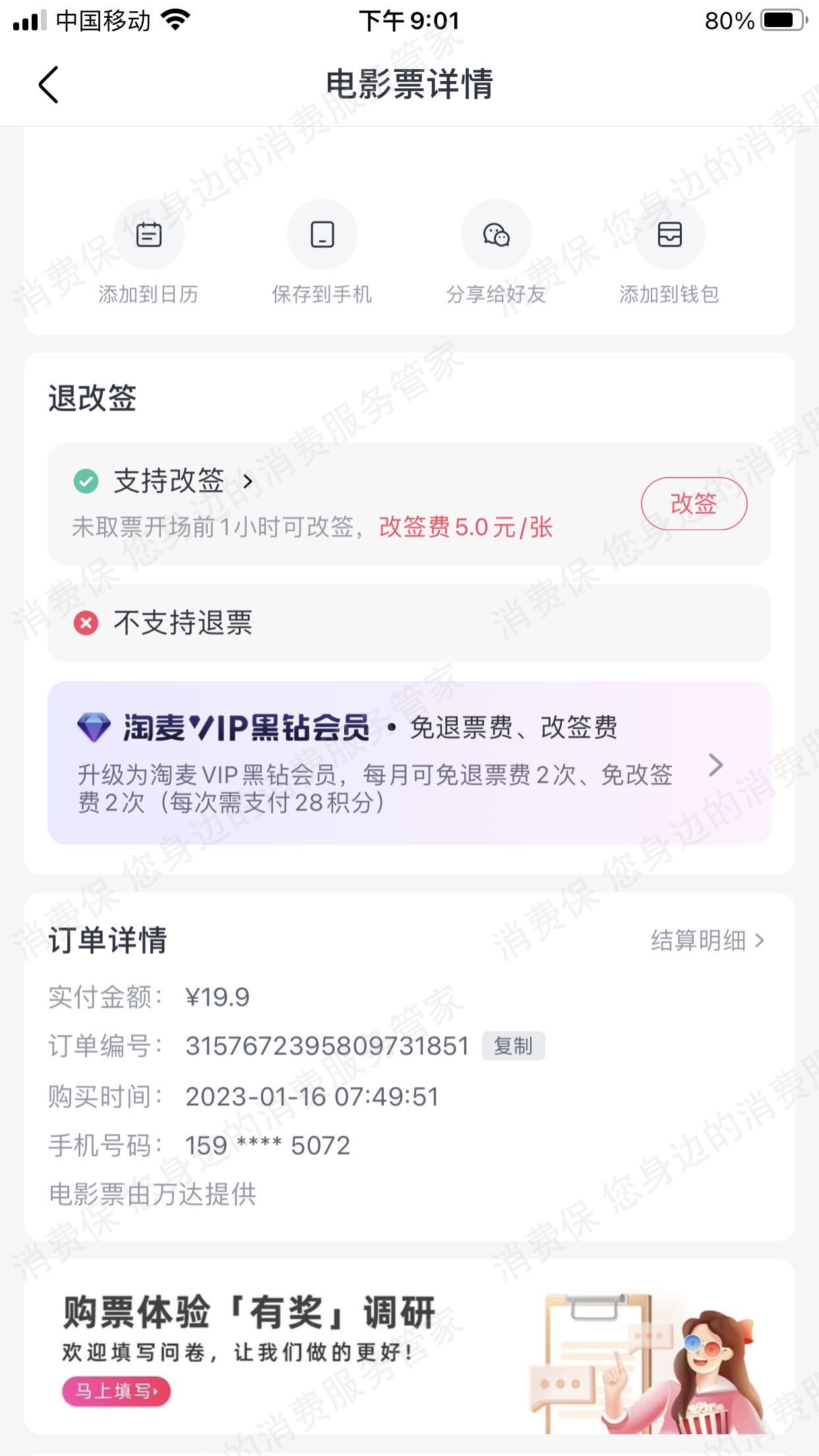Go back from movie ticket details
The image size is (819, 1456).
tap(48, 84)
